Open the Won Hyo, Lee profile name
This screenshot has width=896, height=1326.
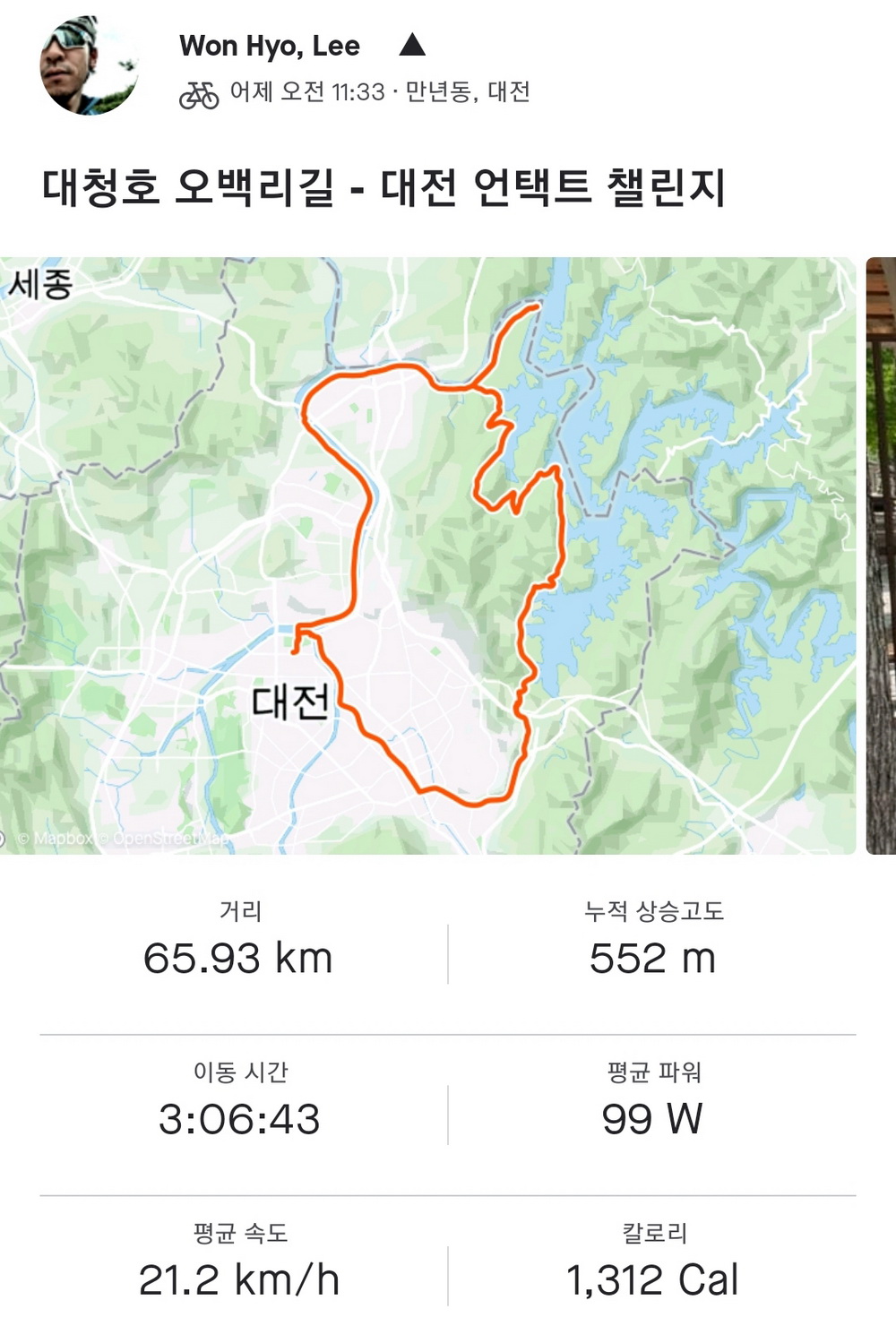click(x=269, y=46)
